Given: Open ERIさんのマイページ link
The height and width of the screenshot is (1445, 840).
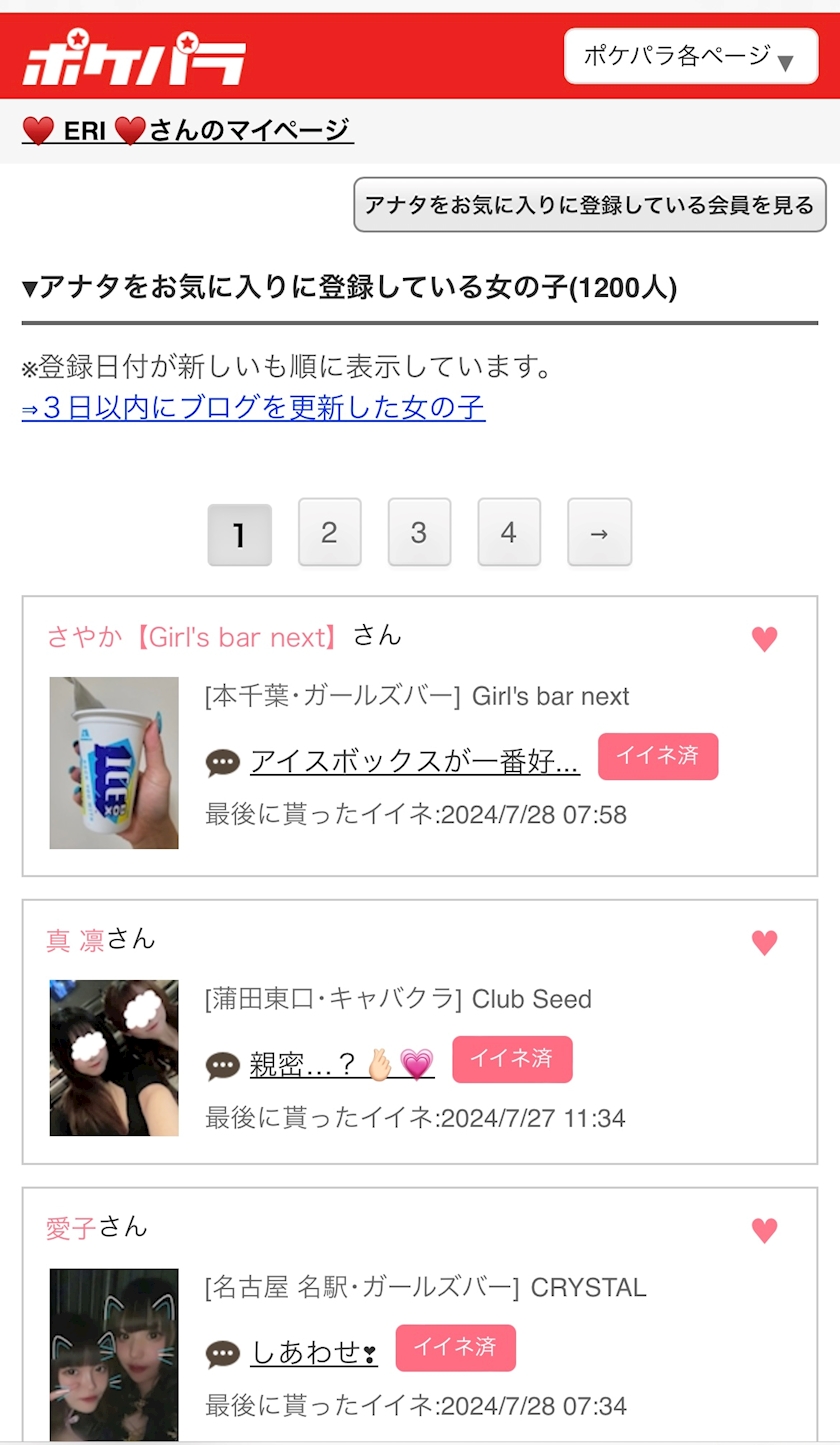Looking at the screenshot, I should [x=188, y=130].
